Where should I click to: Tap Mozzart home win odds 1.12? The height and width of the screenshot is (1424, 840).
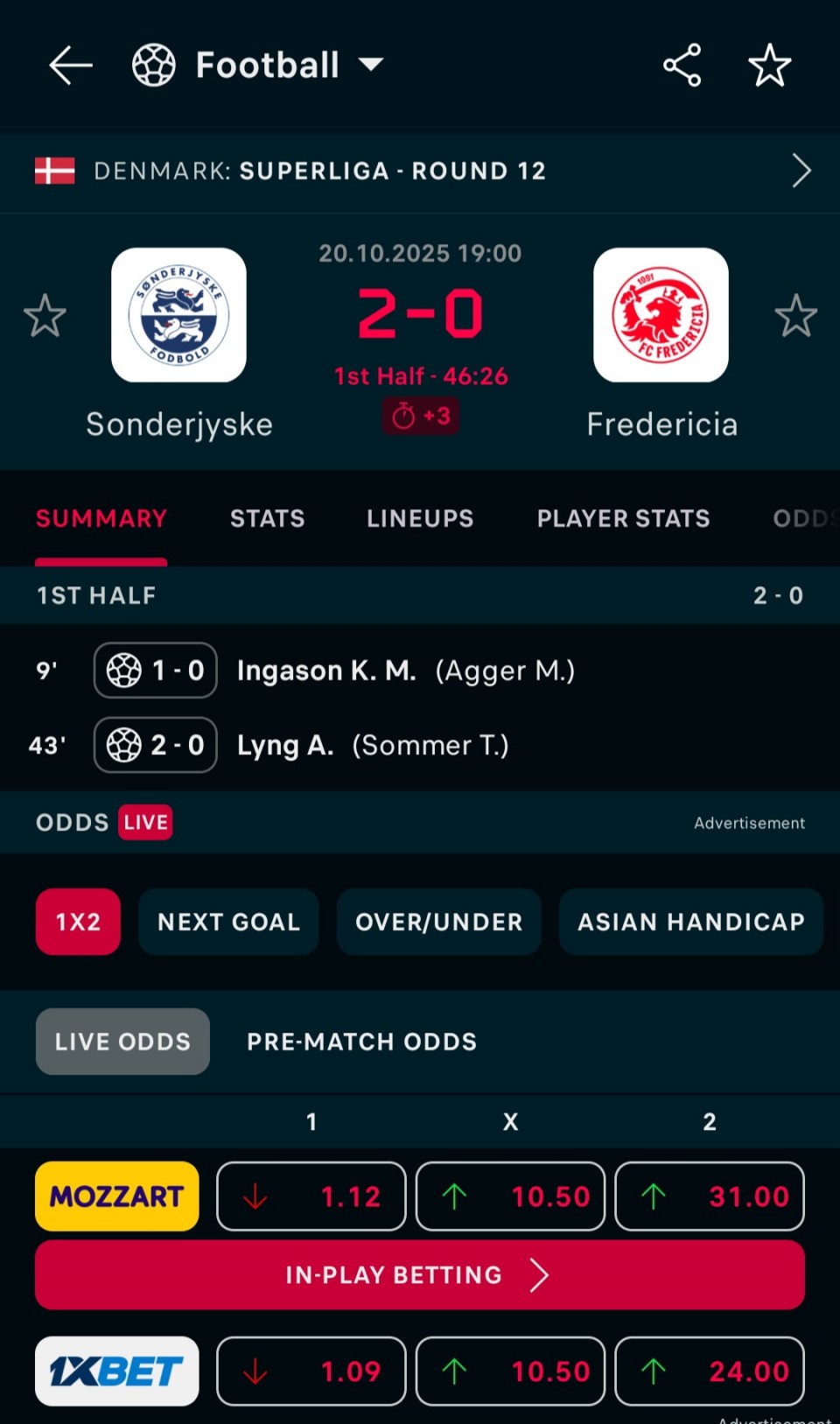click(311, 1196)
